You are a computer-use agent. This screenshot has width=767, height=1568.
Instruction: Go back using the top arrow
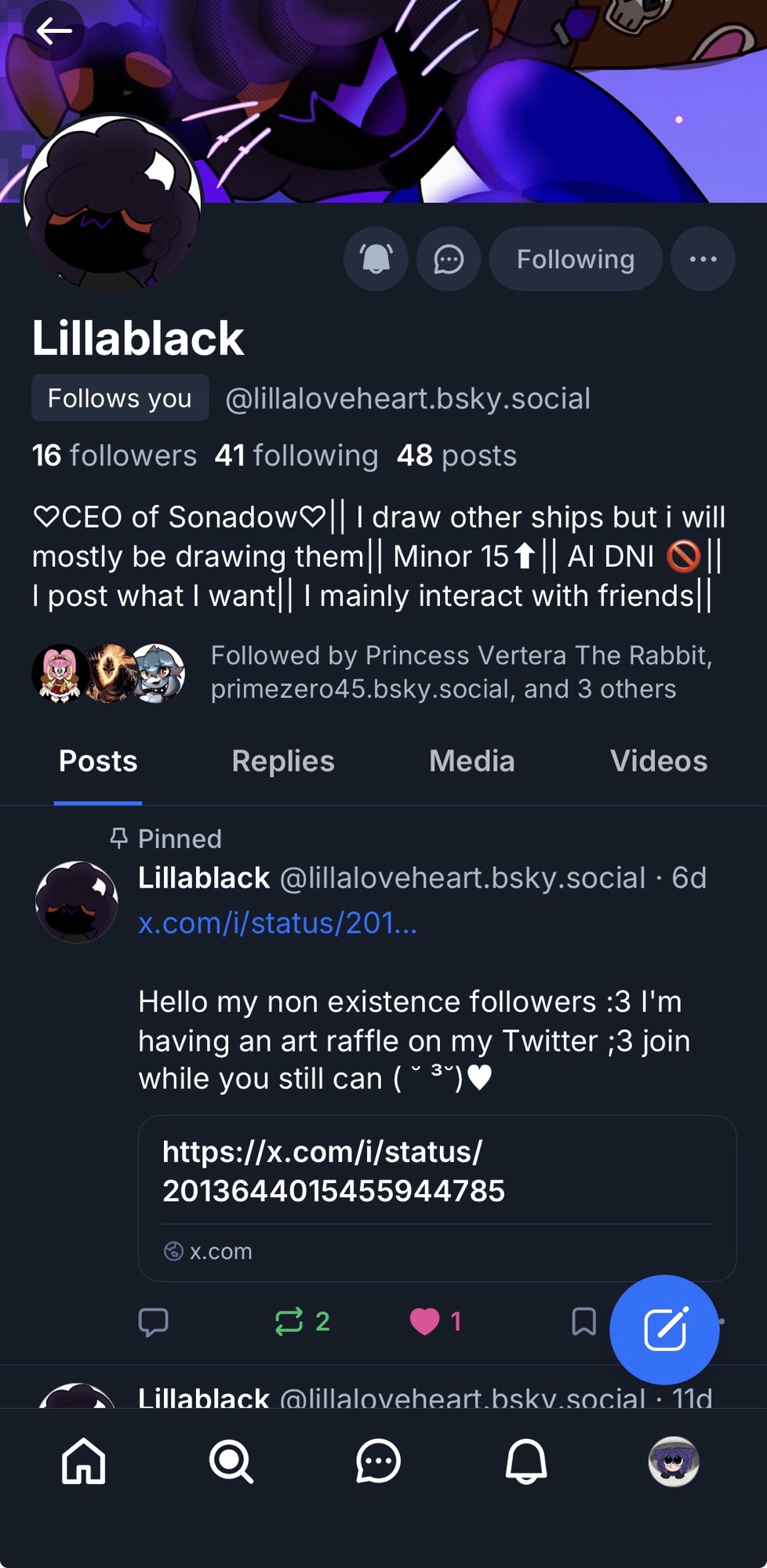53,31
